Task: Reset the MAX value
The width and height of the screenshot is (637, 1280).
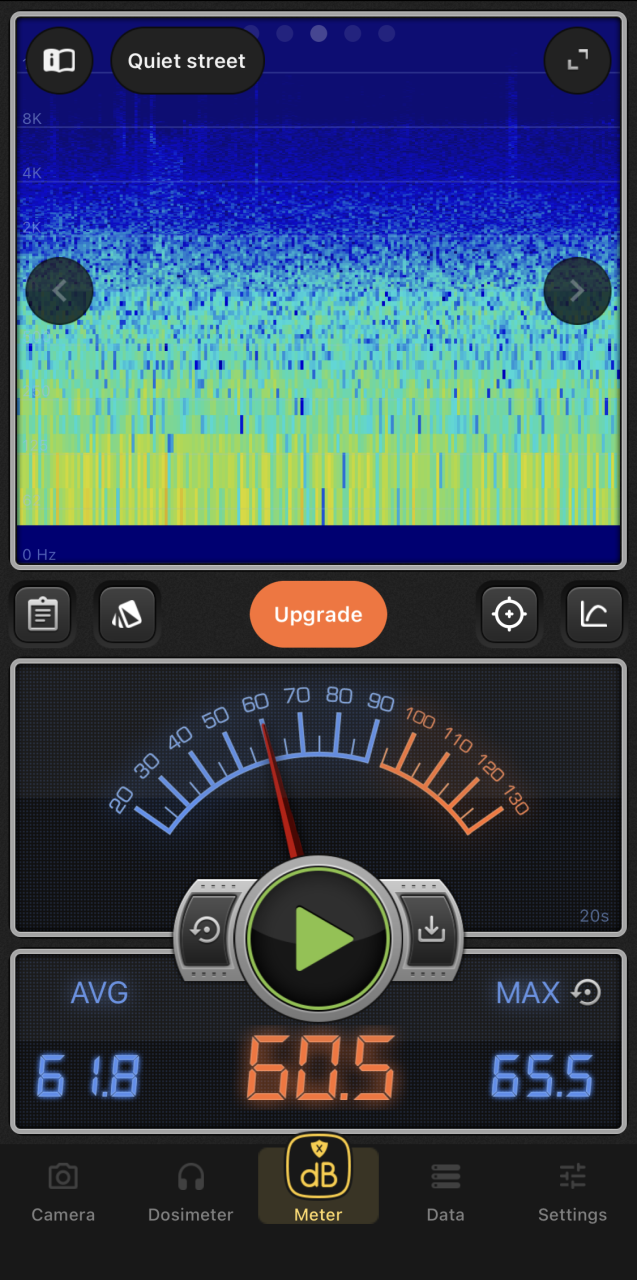Action: pos(586,992)
